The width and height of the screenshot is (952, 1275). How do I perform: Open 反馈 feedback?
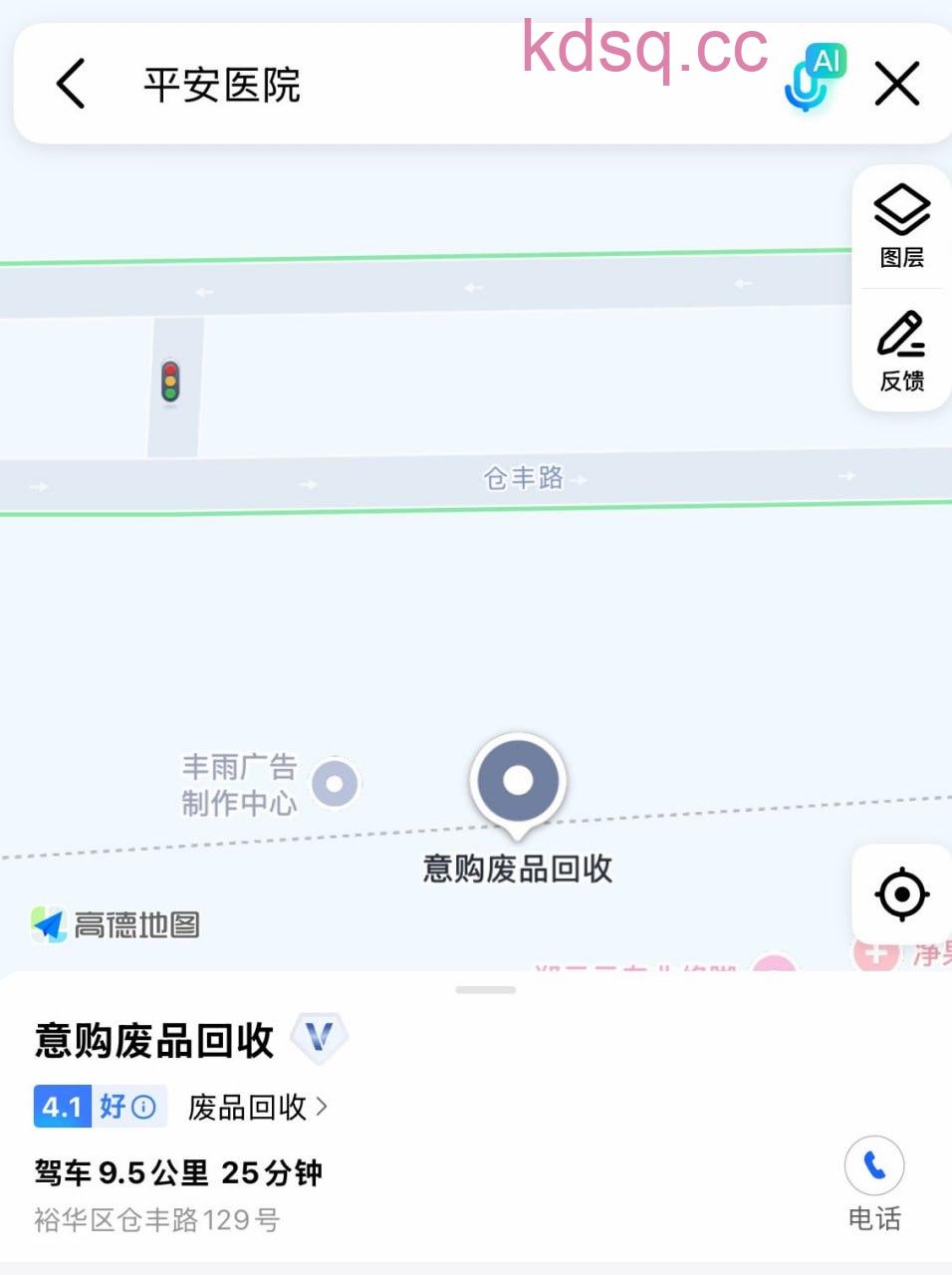coord(901,351)
